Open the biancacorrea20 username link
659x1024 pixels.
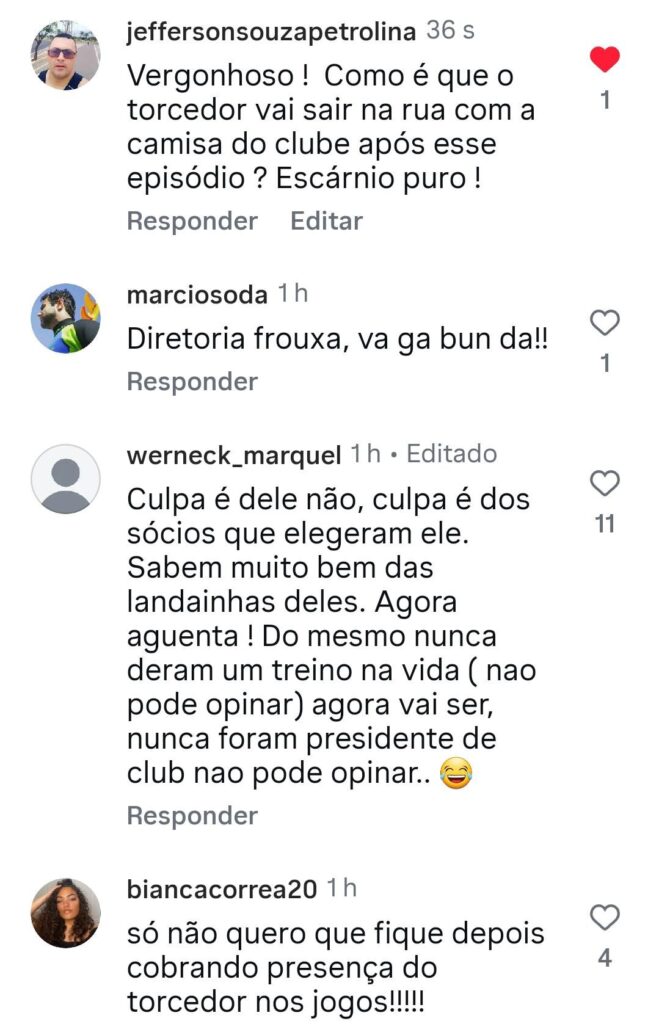point(223,888)
